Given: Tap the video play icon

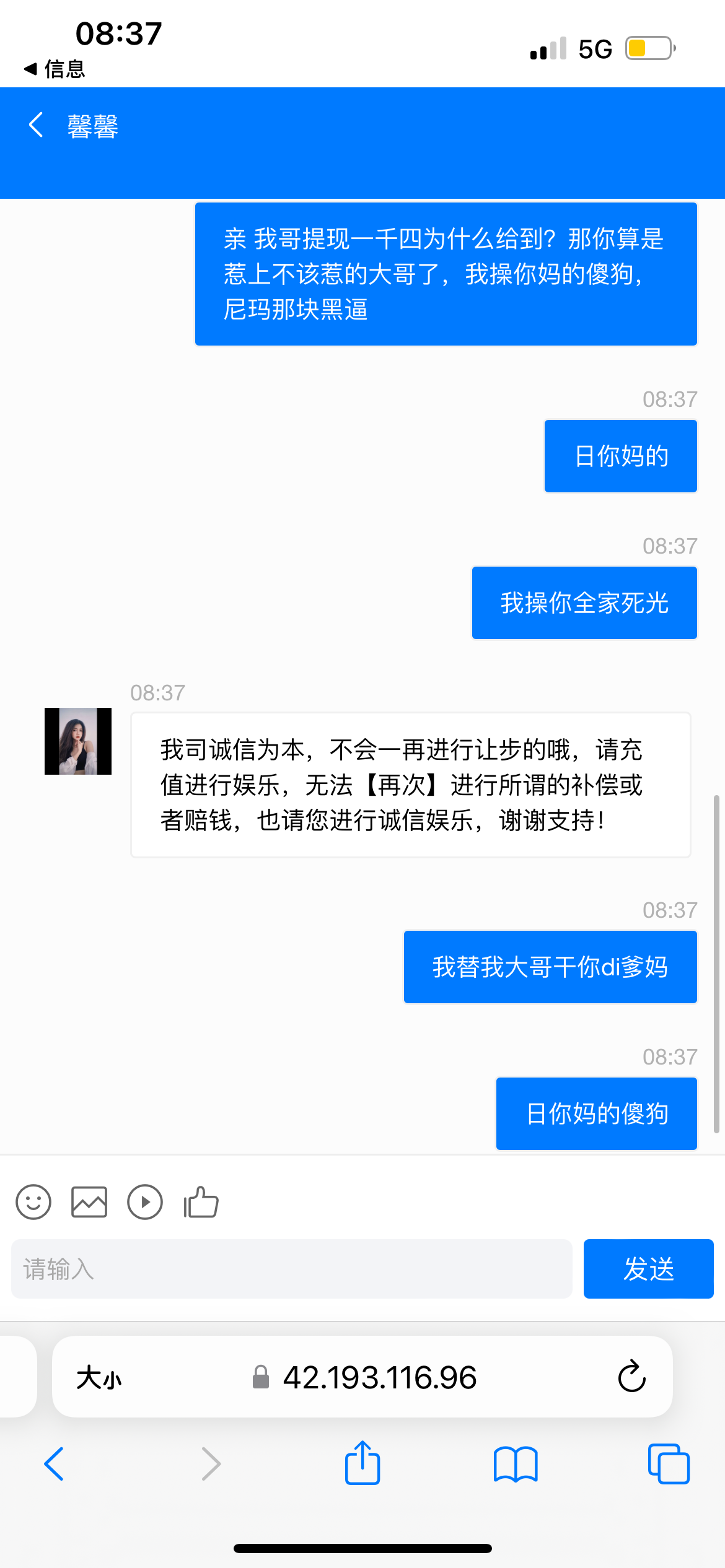Looking at the screenshot, I should click(x=145, y=1202).
